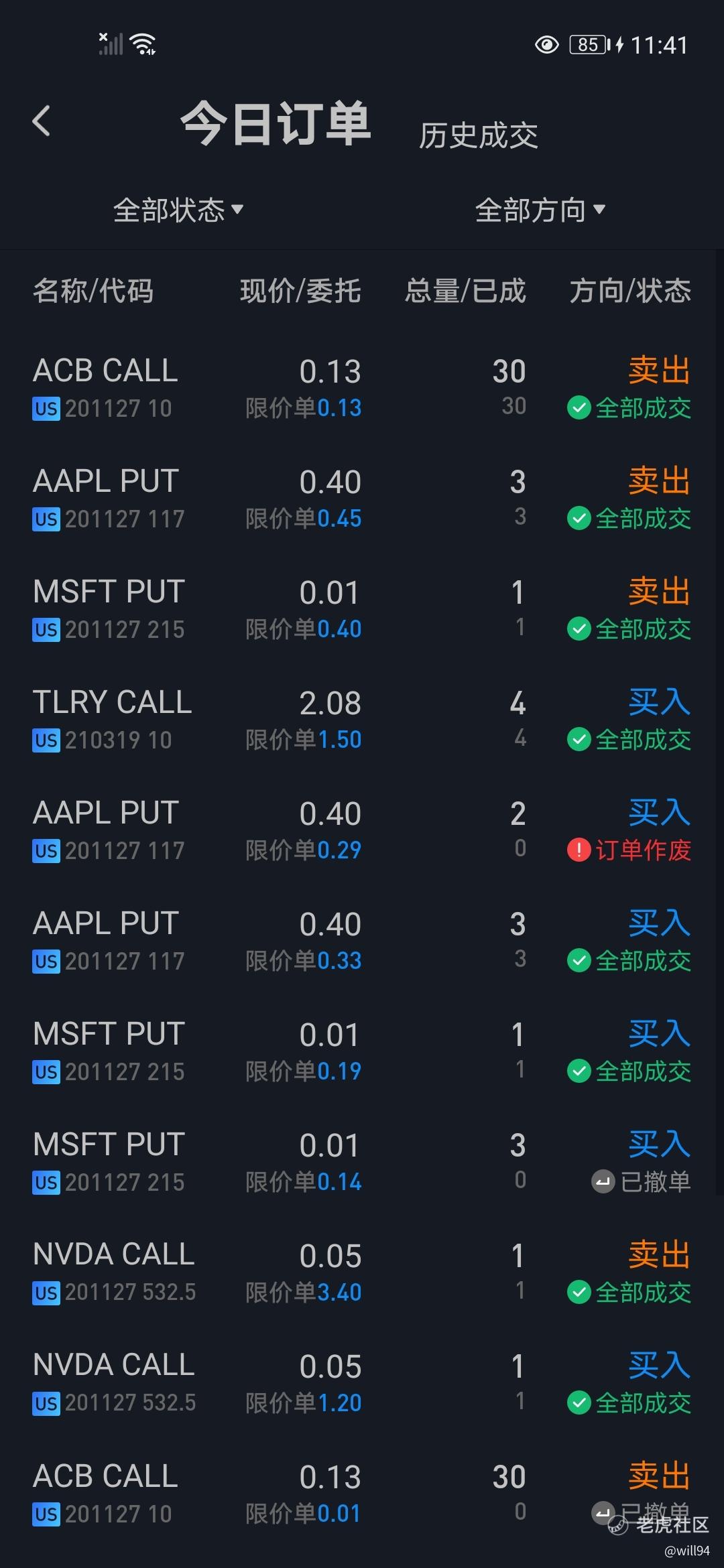724x1568 pixels.
Task: Open the NVDA CALL buy order at 1.20
Action: pos(362,1384)
